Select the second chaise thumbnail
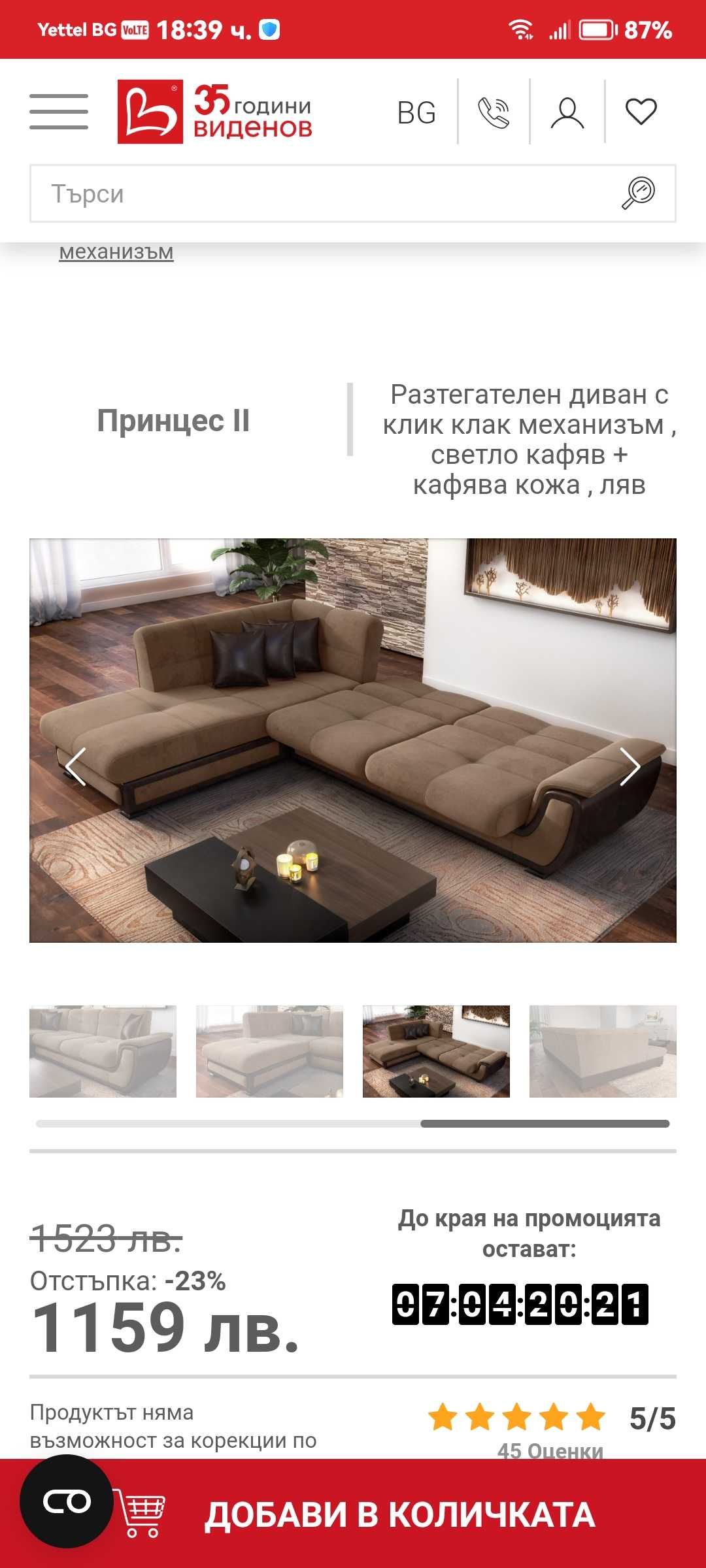Screen dimensions: 706x1568 269,1051
